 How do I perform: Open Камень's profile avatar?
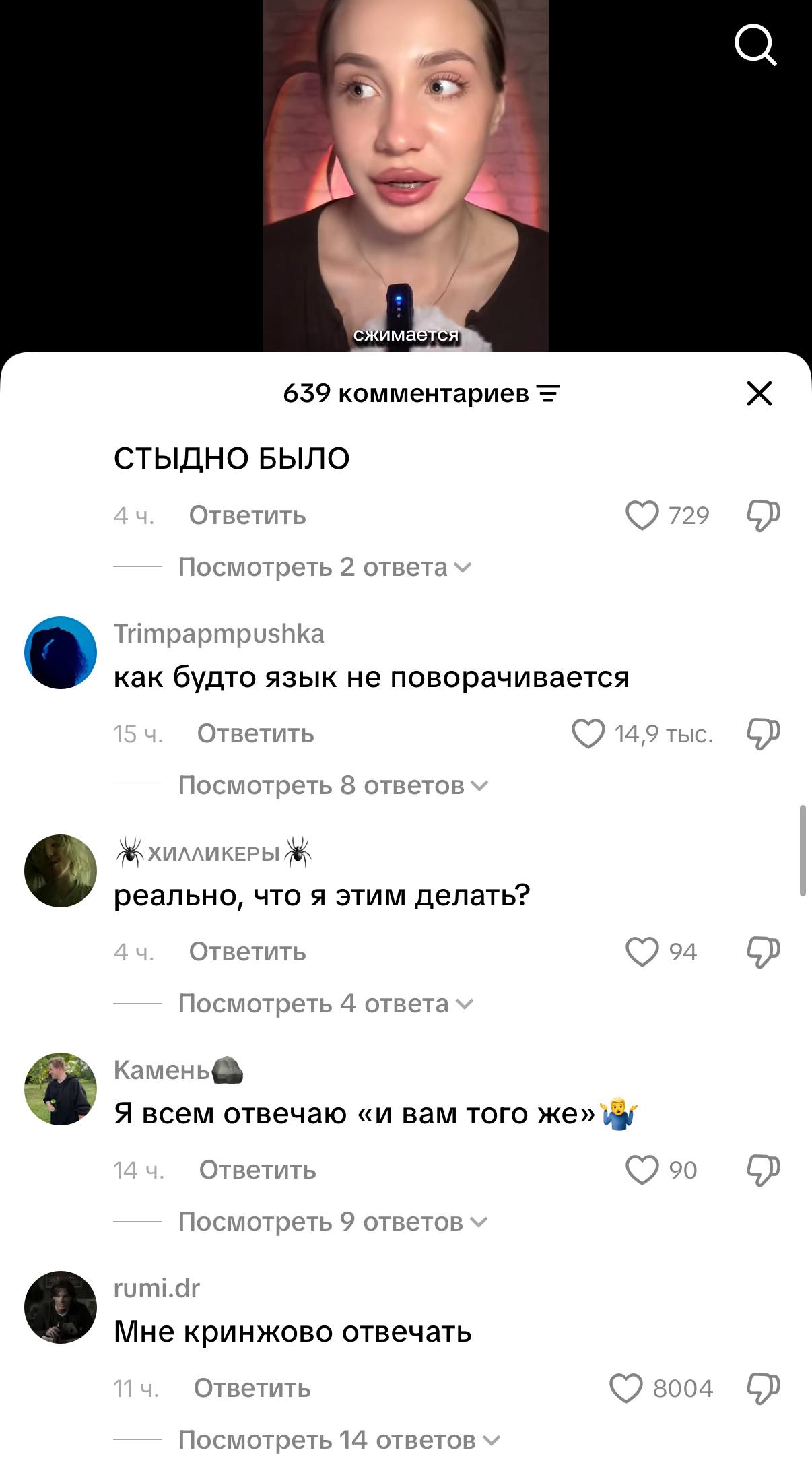pyautogui.click(x=61, y=1089)
